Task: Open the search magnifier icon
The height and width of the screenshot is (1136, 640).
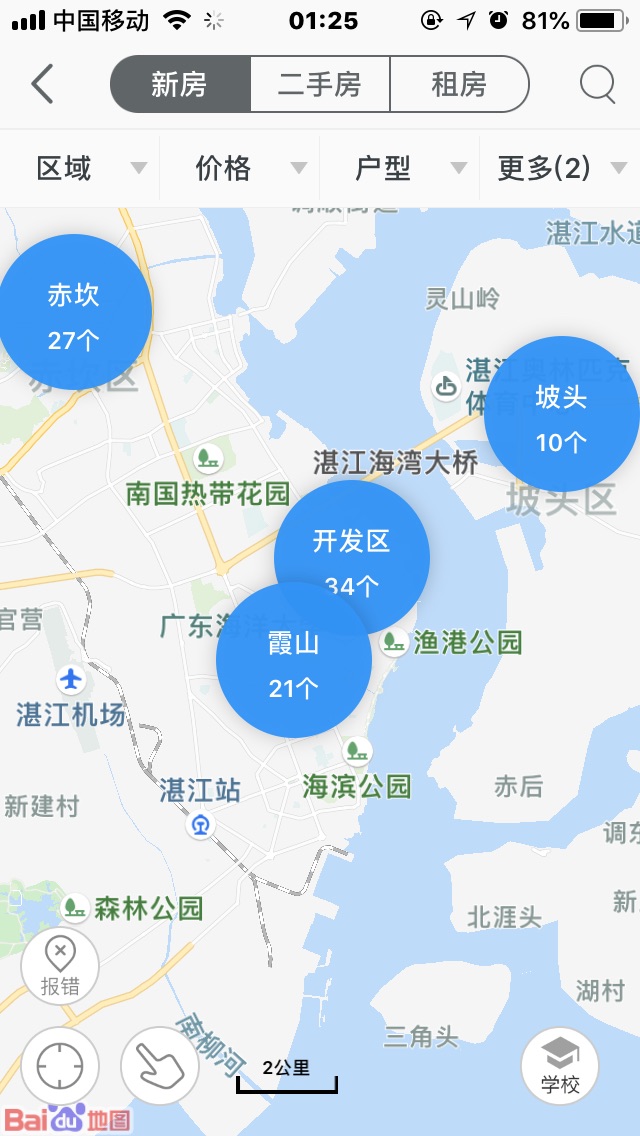Action: (597, 84)
